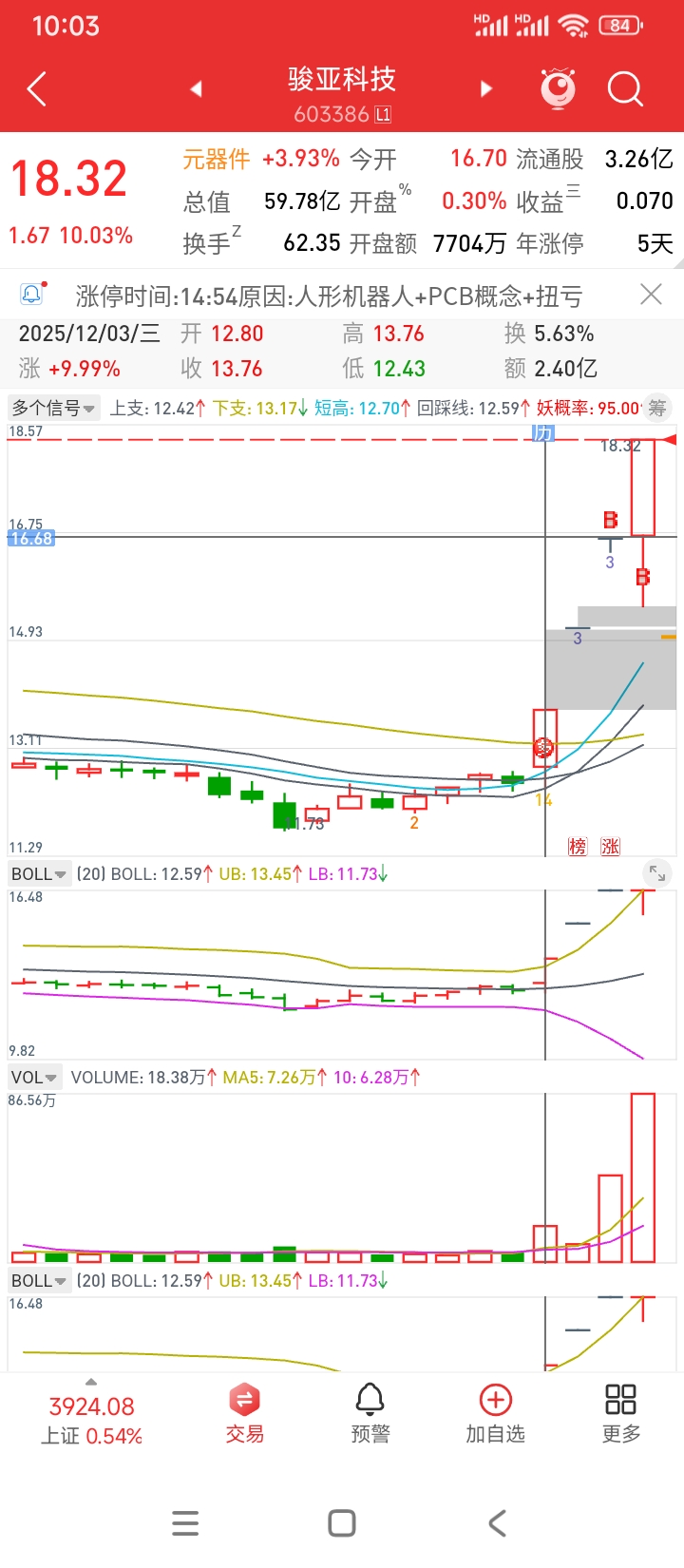Open the mascot assistant icon
The height and width of the screenshot is (1568, 684).
[x=558, y=88]
